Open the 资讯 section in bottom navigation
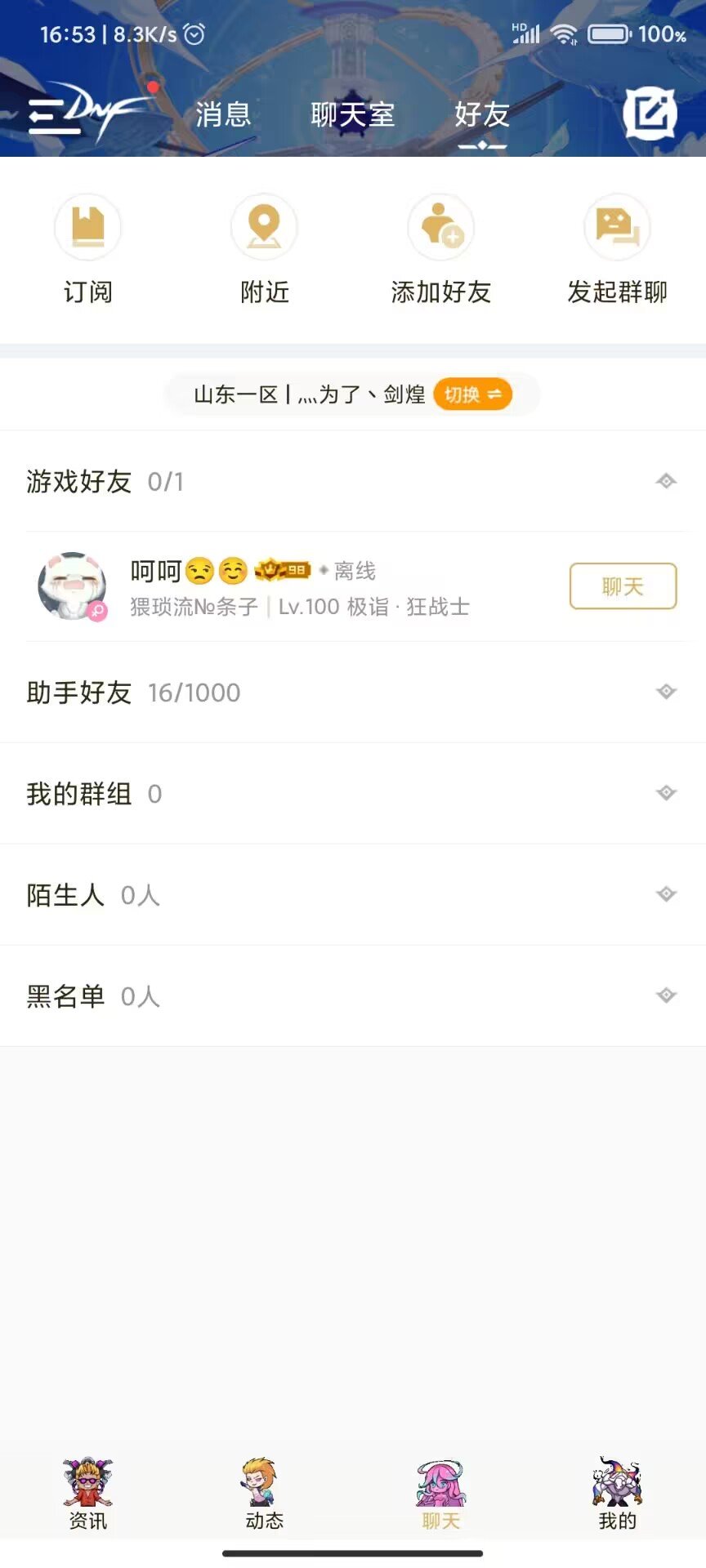This screenshot has height=1568, width=706. (87, 1482)
